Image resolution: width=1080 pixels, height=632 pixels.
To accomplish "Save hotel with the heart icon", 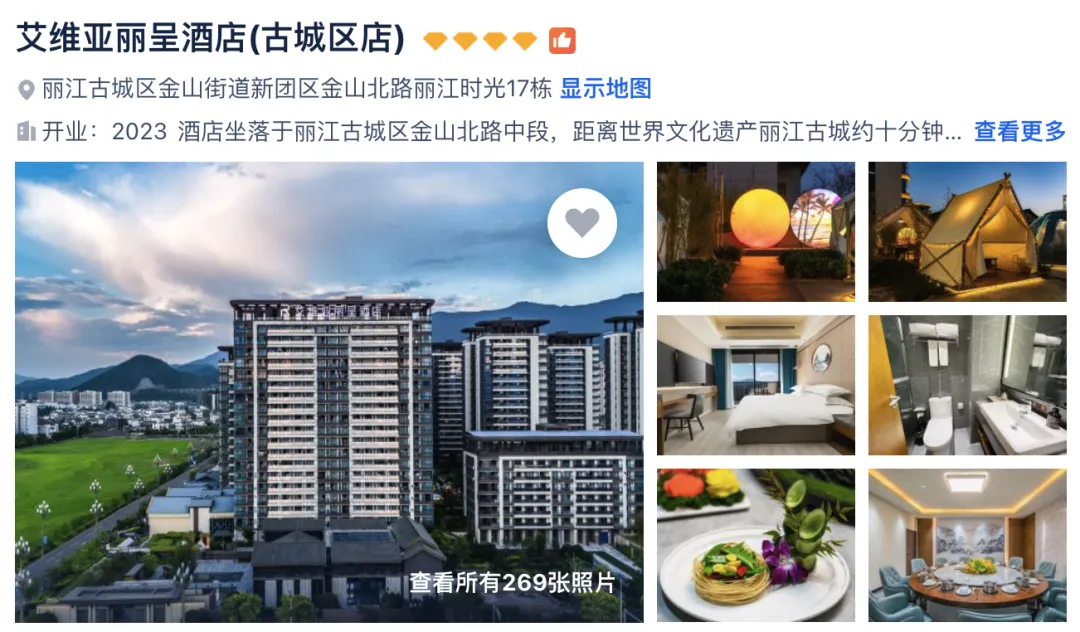I will [581, 223].
